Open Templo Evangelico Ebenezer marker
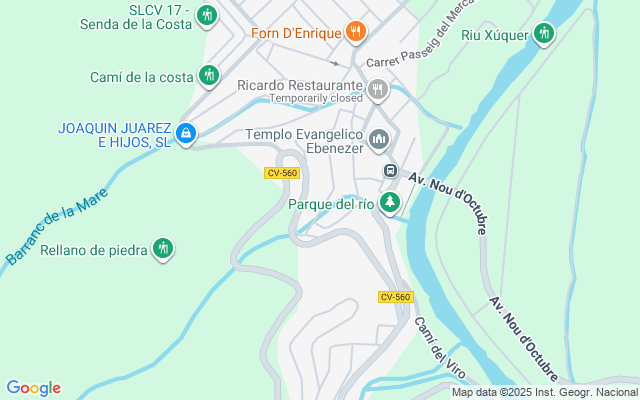Image resolution: width=640 pixels, height=400 pixels. (x=378, y=139)
